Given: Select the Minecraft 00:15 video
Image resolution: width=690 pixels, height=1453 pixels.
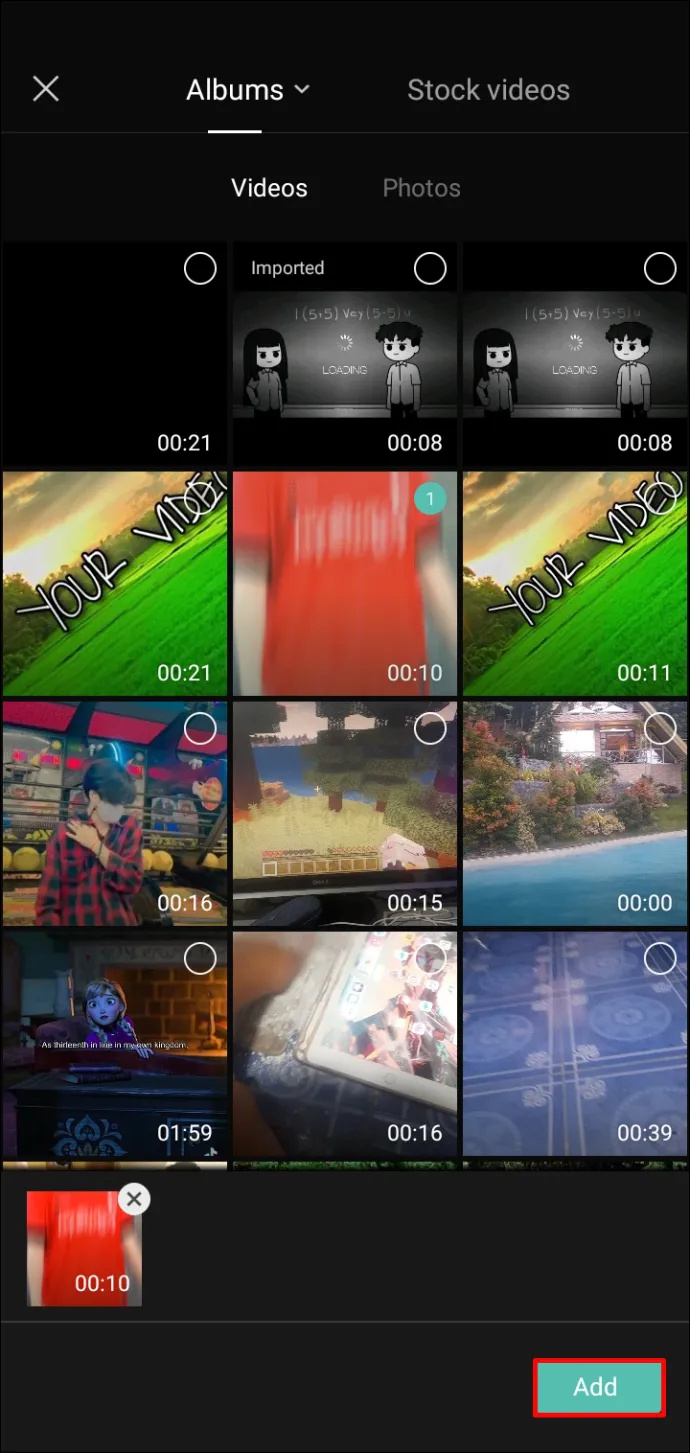Looking at the screenshot, I should tap(430, 729).
